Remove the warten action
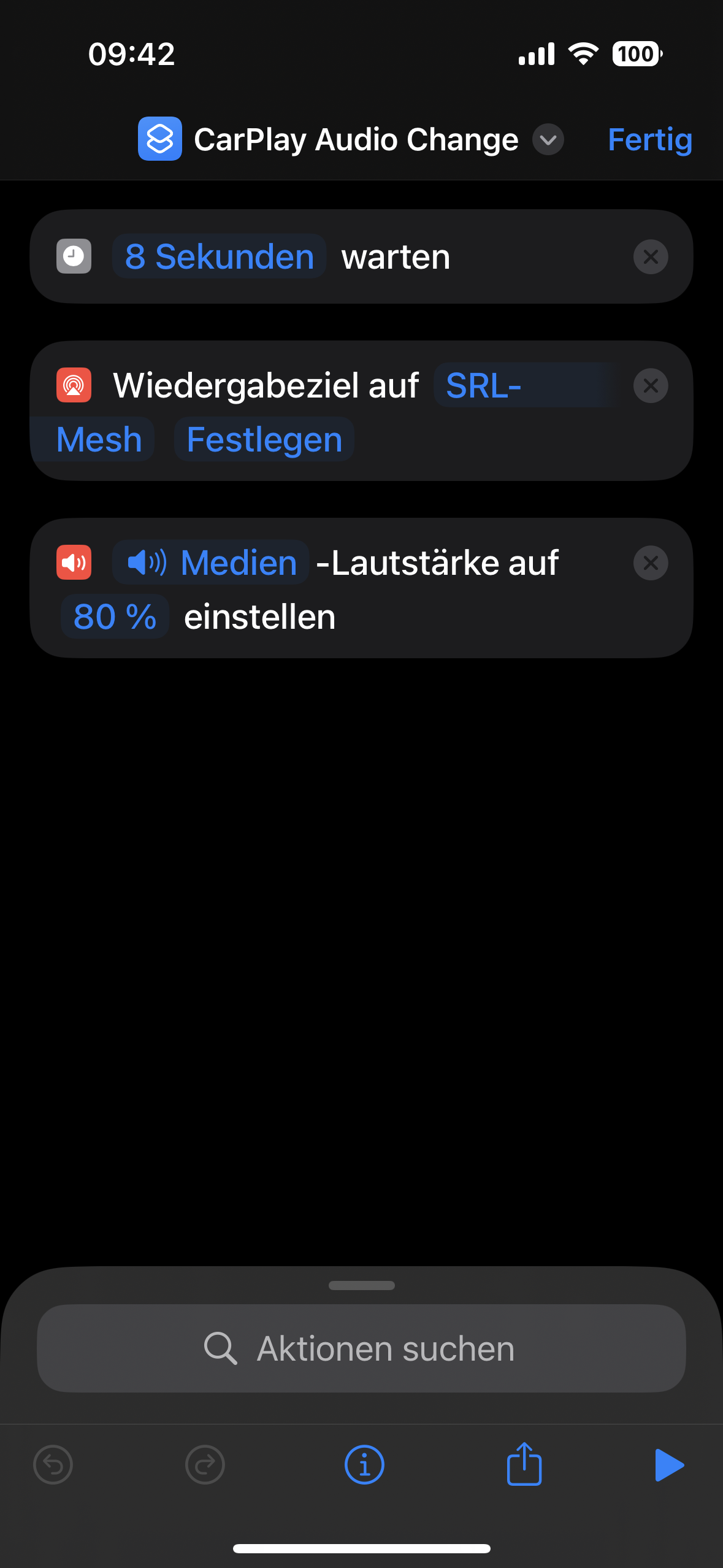 coord(651,256)
